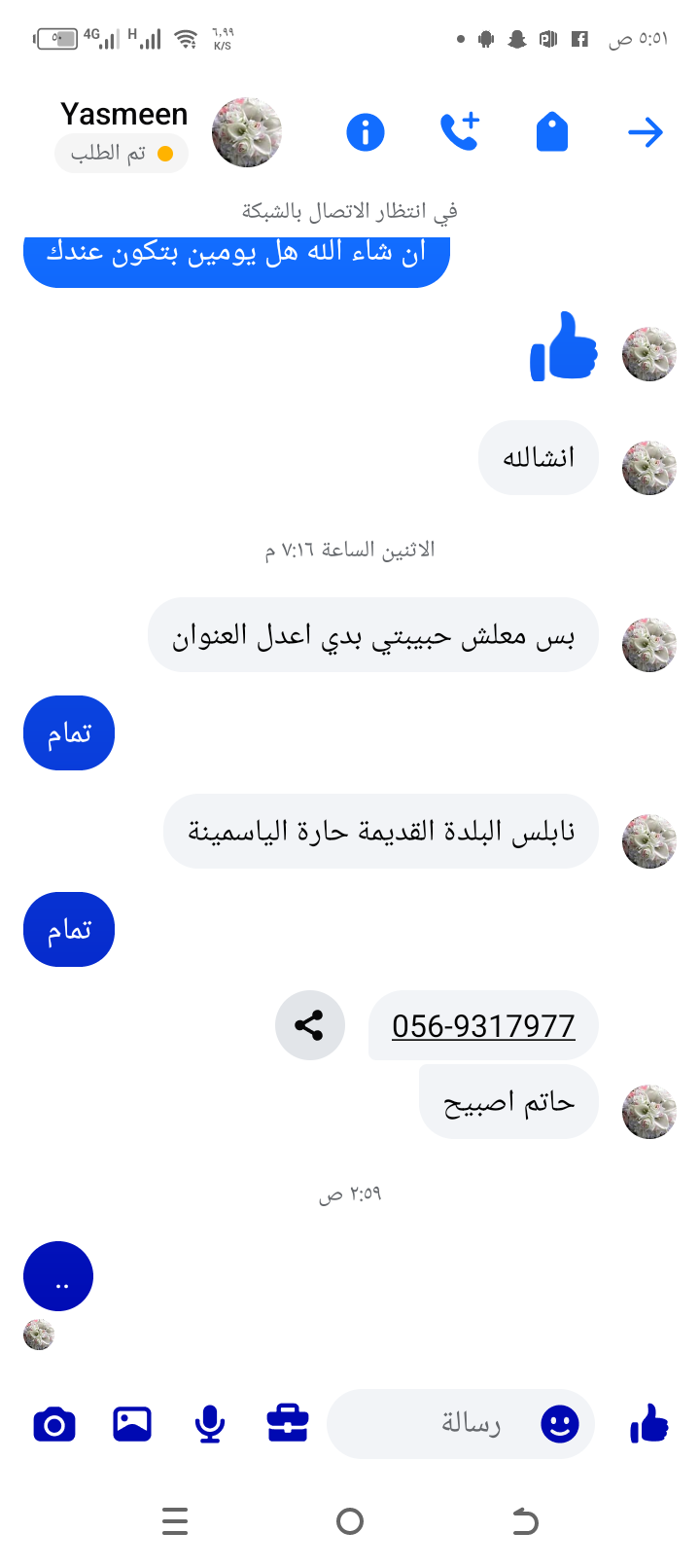The image size is (700, 1568).
Task: Record a voice message with the microphone
Action: (x=209, y=1425)
